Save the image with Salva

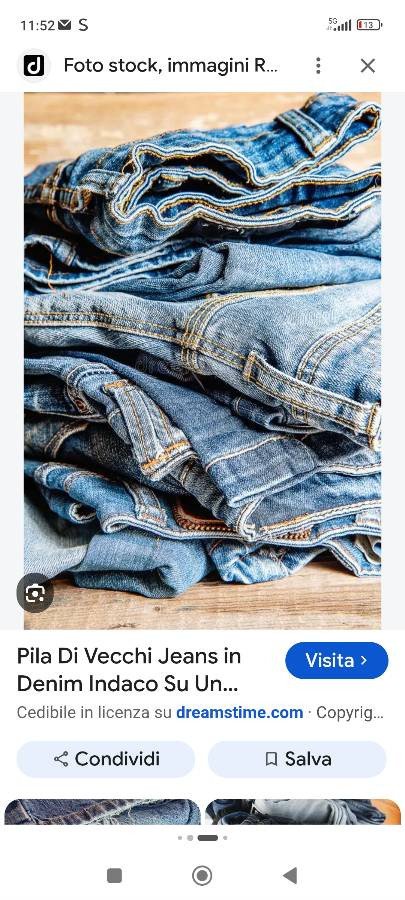coord(297,759)
